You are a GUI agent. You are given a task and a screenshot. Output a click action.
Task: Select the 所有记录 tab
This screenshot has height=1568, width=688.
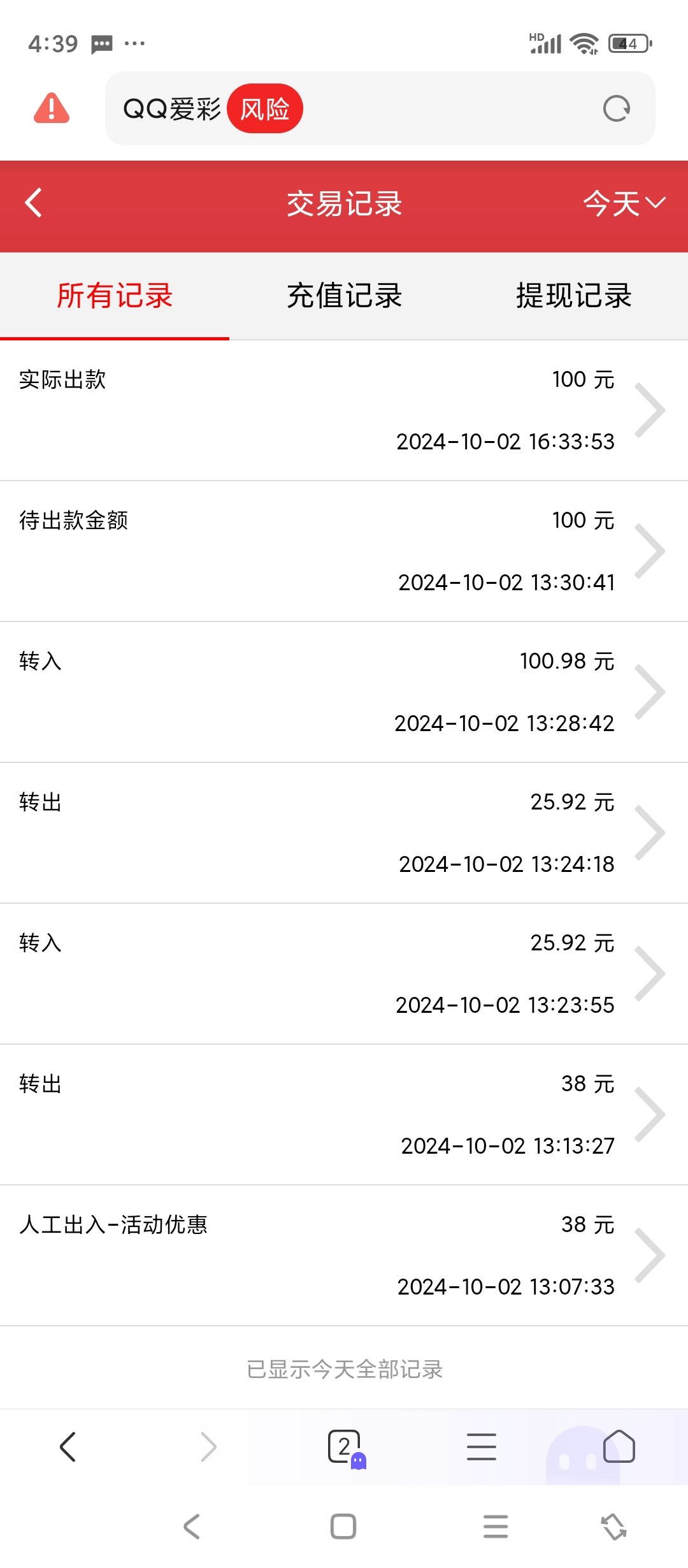pos(115,296)
